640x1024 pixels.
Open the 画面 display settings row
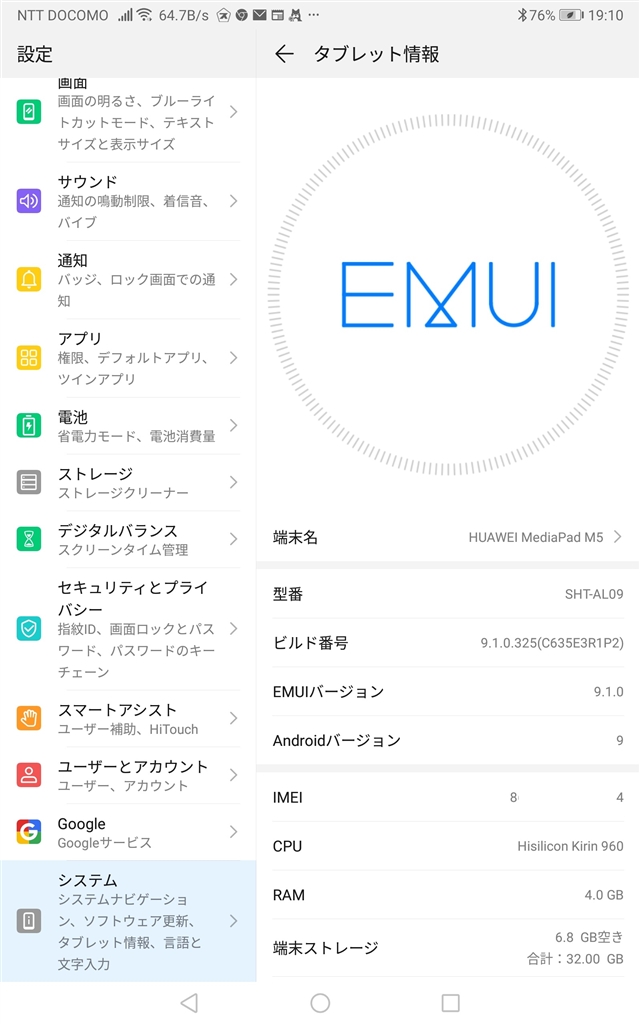[128, 112]
